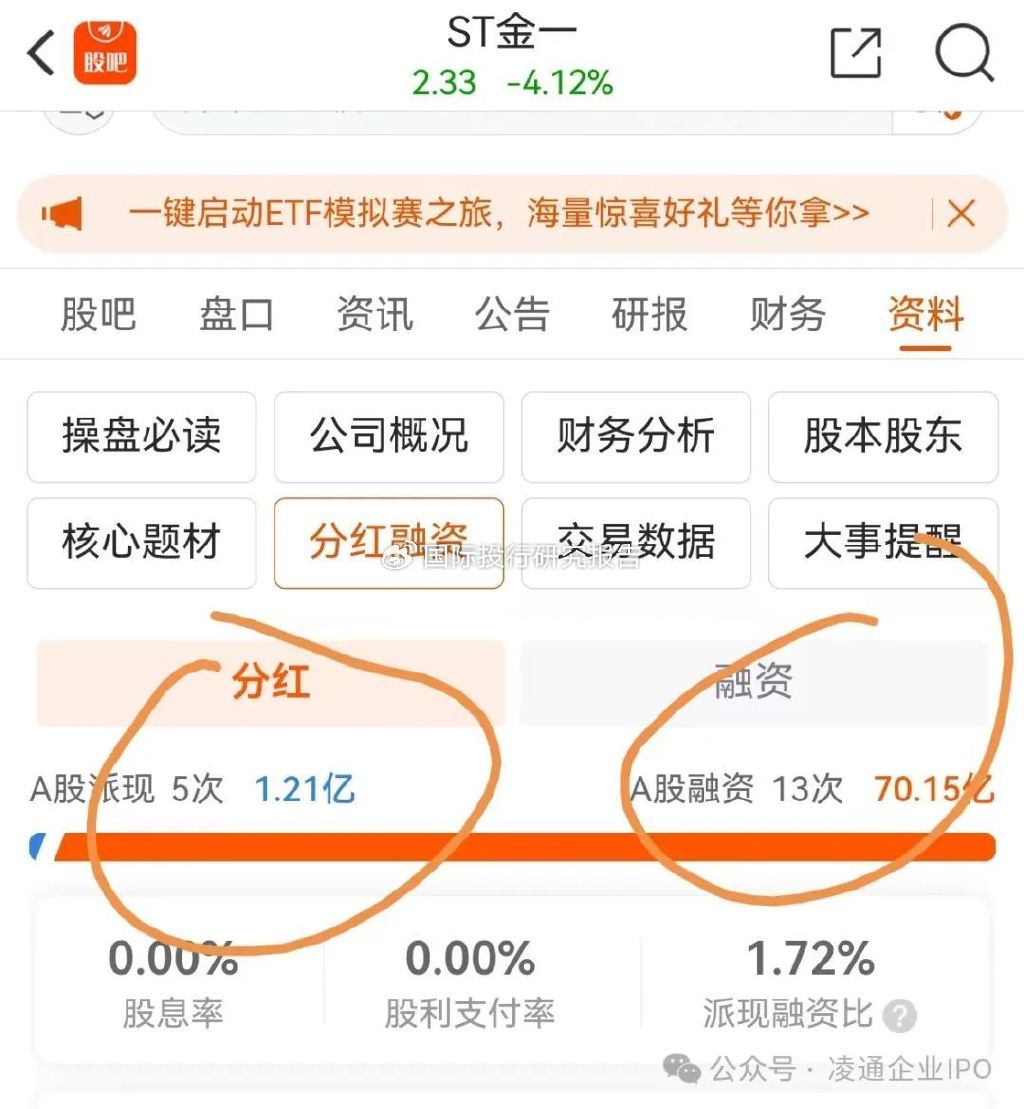Viewport: 1024px width, 1109px height.
Task: Go to the 财务 tab
Action: (788, 315)
